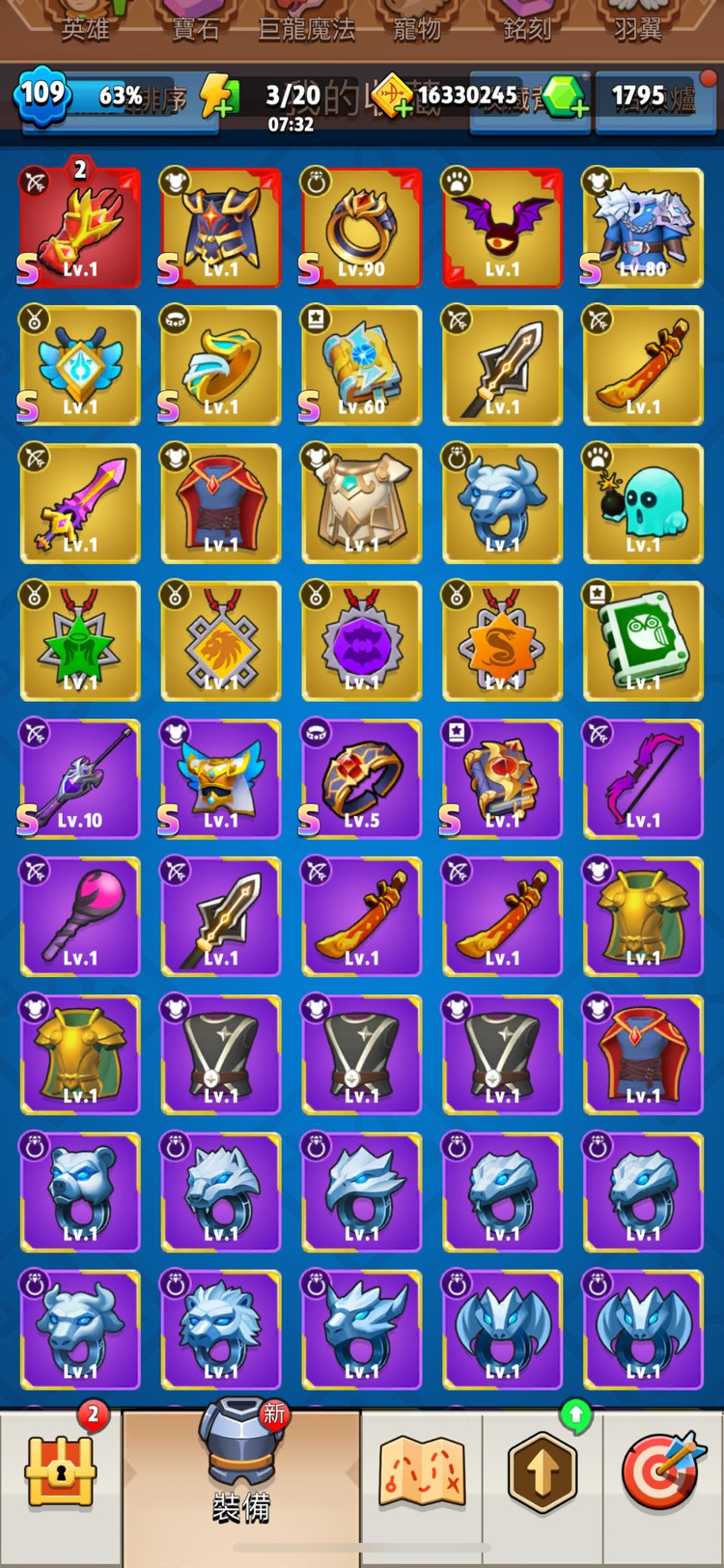Open the target and arrow tab
Screen dimensions: 724x1568
click(x=662, y=1471)
